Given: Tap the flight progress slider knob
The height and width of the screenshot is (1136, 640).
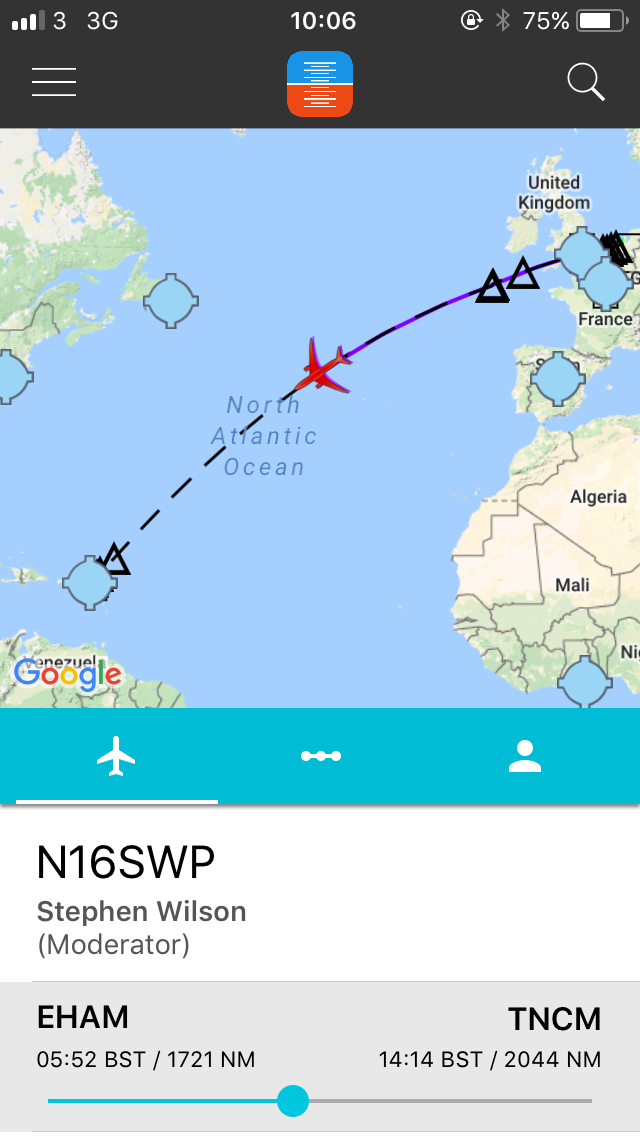Looking at the screenshot, I should click(292, 1101).
